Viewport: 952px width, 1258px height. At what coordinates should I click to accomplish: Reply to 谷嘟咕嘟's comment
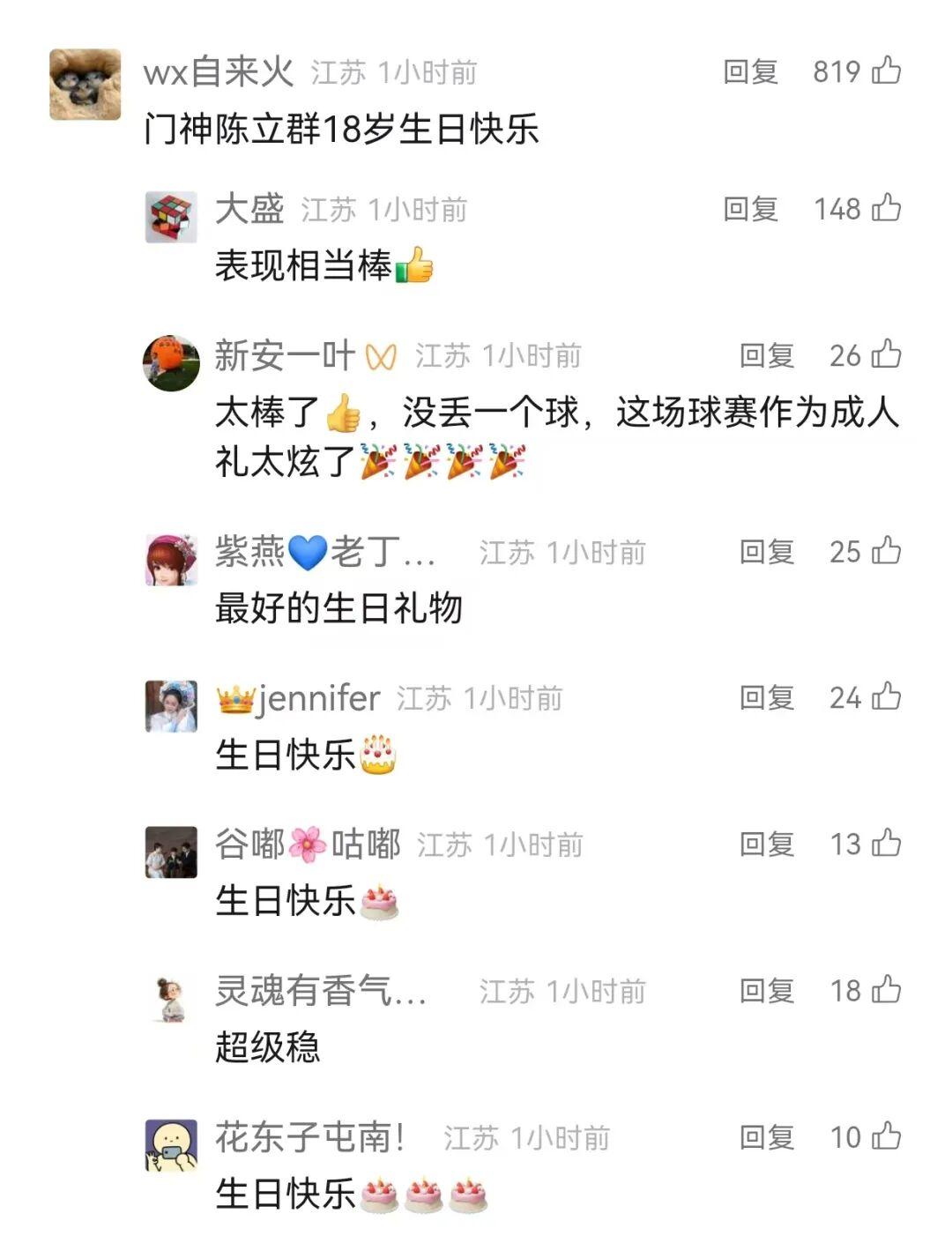(766, 845)
